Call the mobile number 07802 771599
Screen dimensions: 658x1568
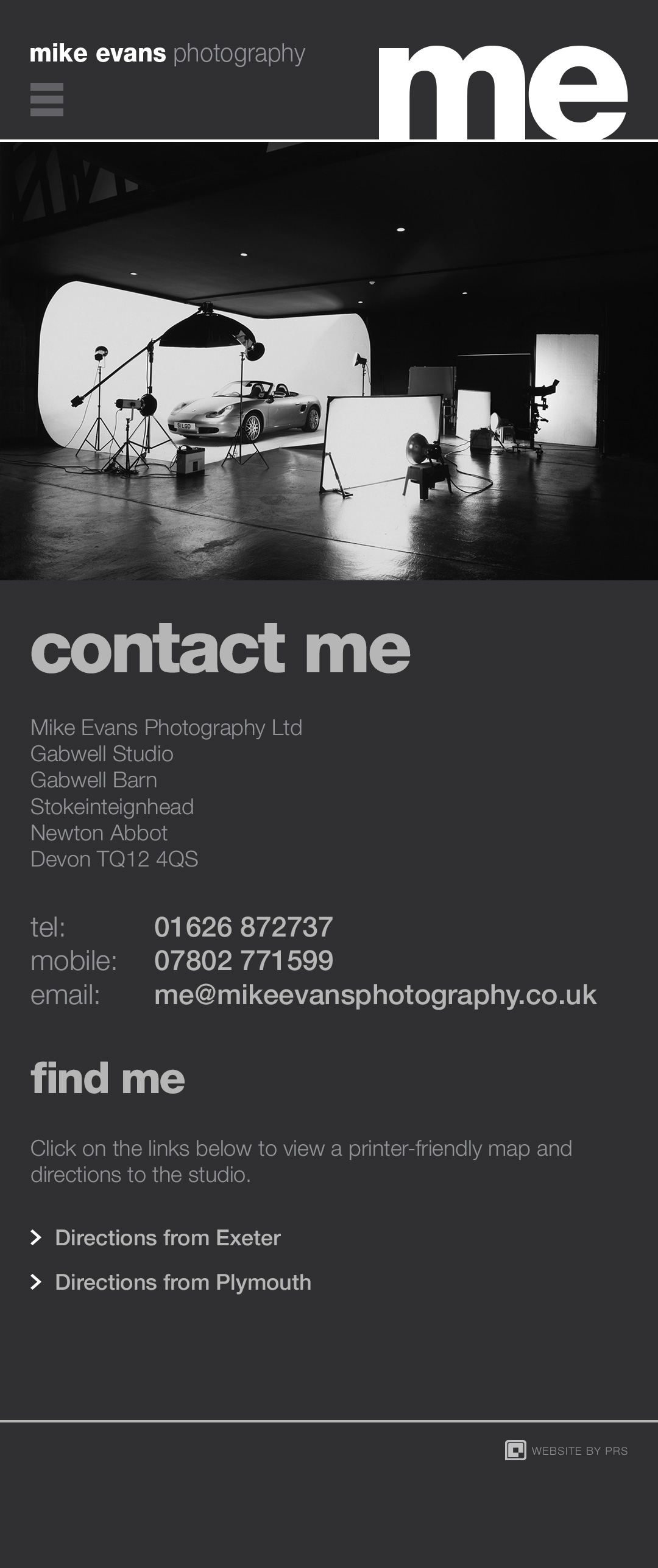[x=243, y=960]
